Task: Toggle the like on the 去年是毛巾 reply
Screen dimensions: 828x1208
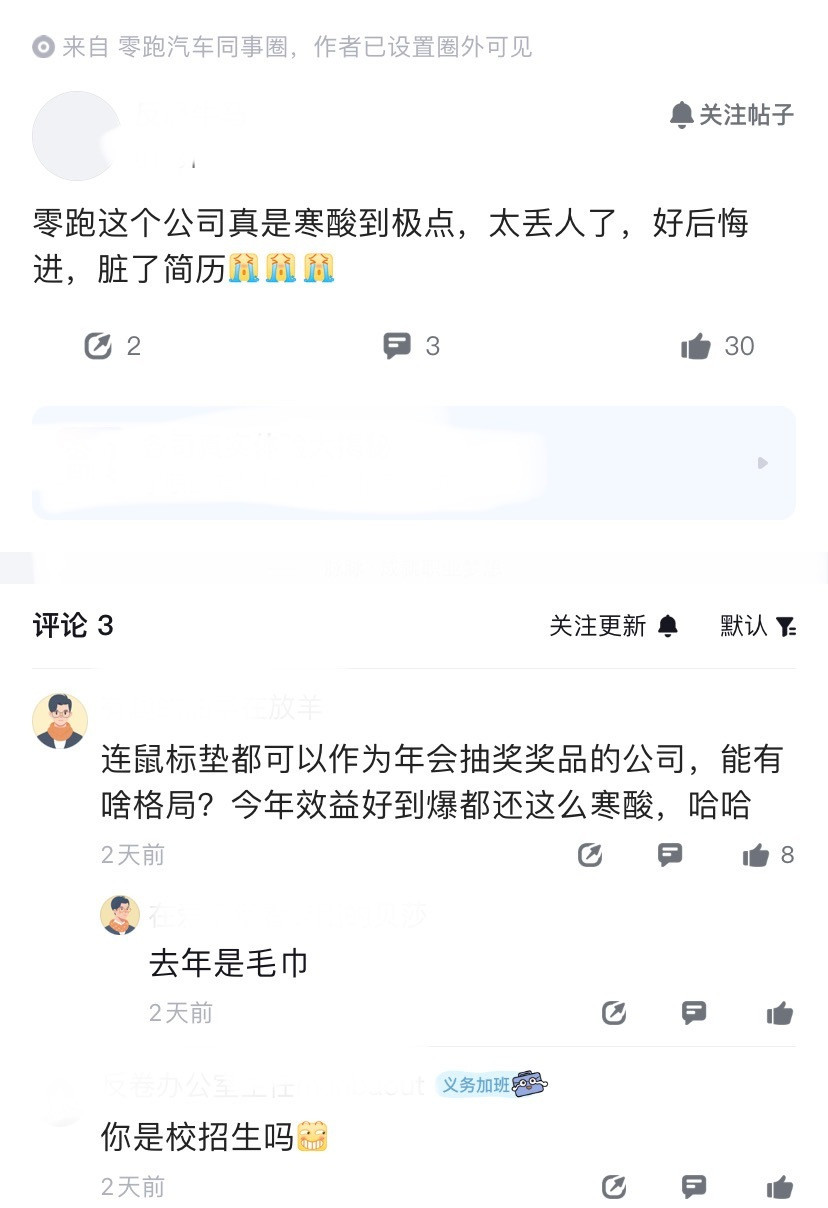Action: point(779,1013)
